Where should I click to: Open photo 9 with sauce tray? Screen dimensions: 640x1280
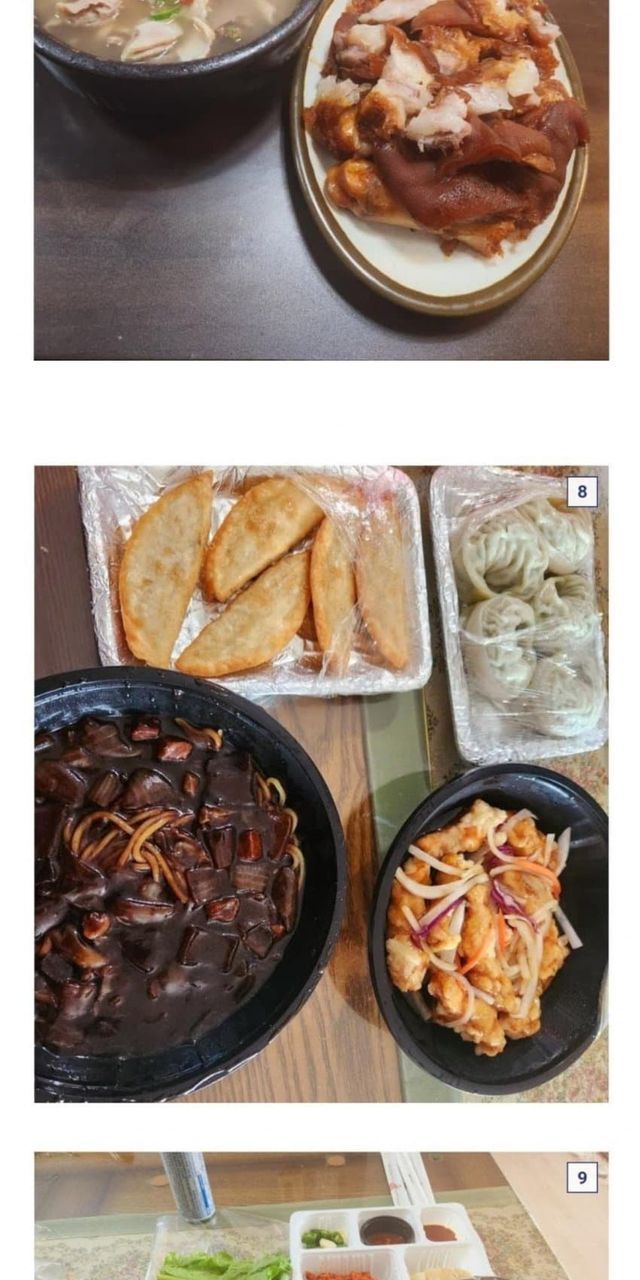click(x=321, y=1216)
